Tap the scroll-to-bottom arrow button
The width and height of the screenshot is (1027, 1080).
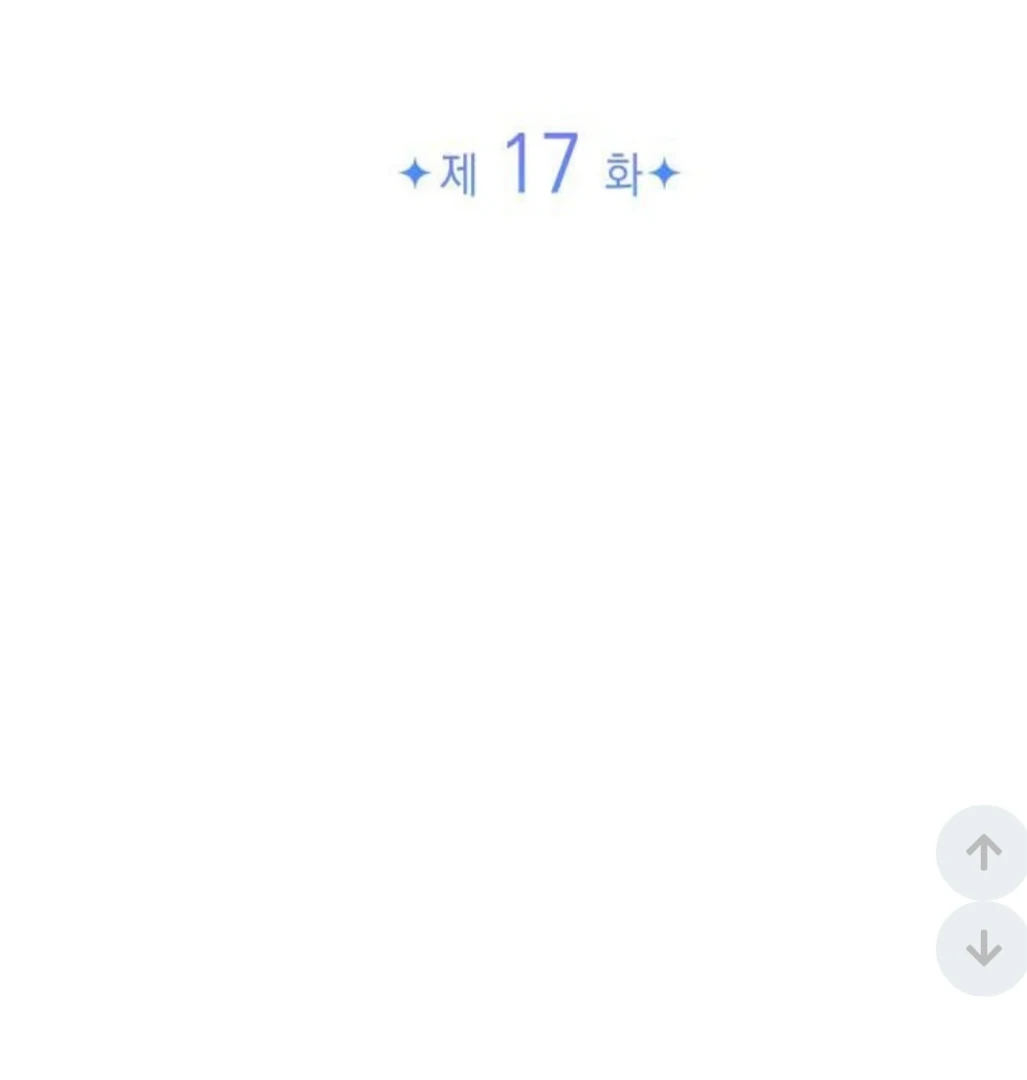click(982, 948)
